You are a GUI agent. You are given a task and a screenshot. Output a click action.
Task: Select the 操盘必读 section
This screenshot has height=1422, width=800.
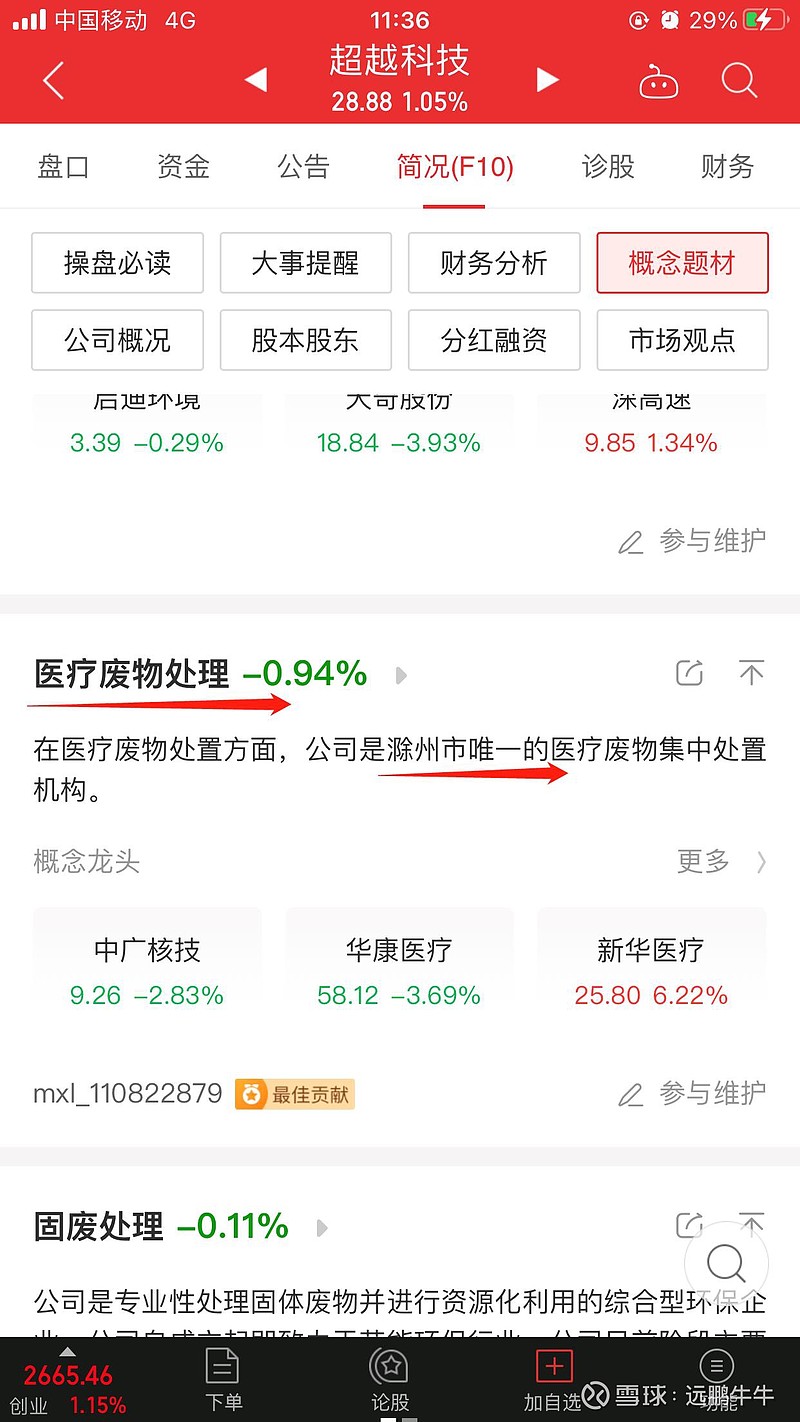coord(117,263)
